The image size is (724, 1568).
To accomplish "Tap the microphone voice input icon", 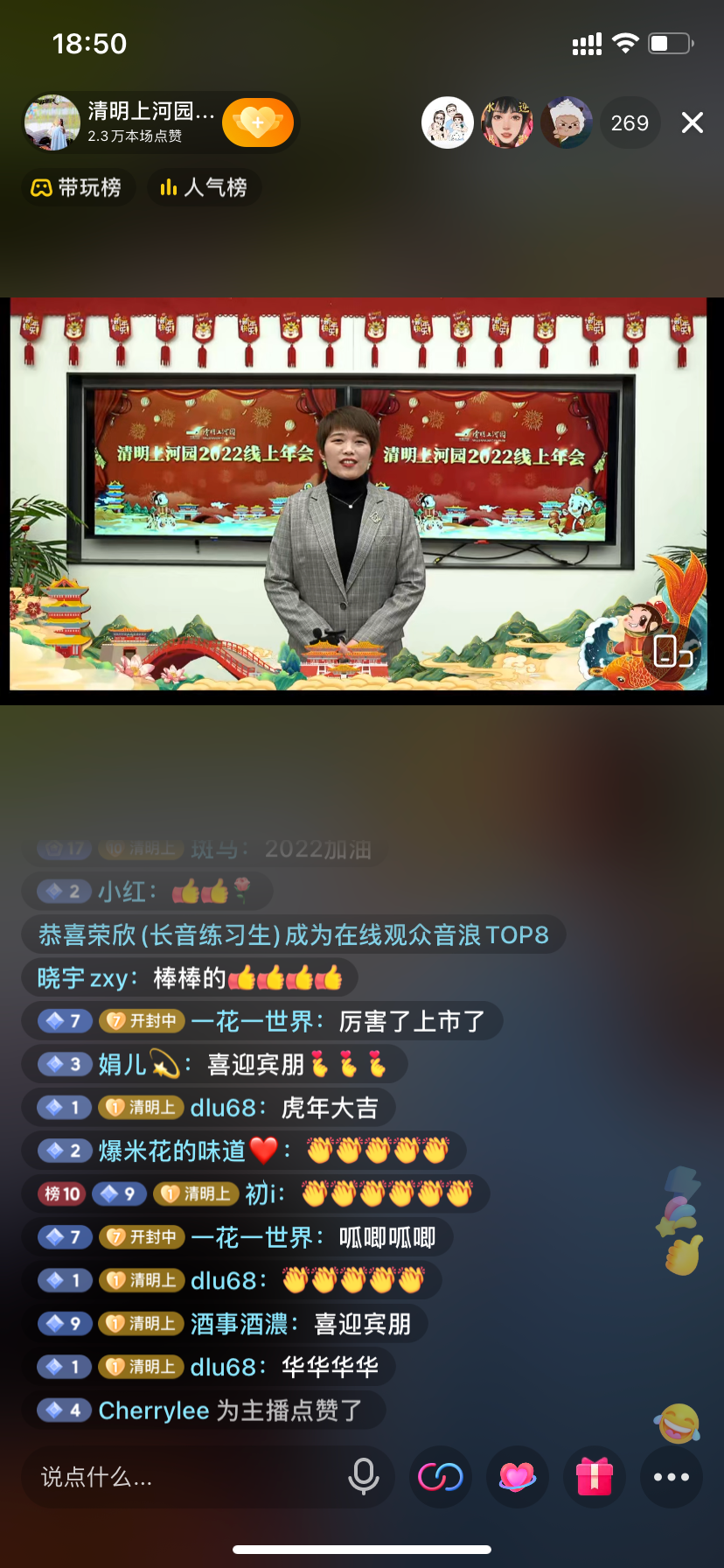I will 364,1477.
